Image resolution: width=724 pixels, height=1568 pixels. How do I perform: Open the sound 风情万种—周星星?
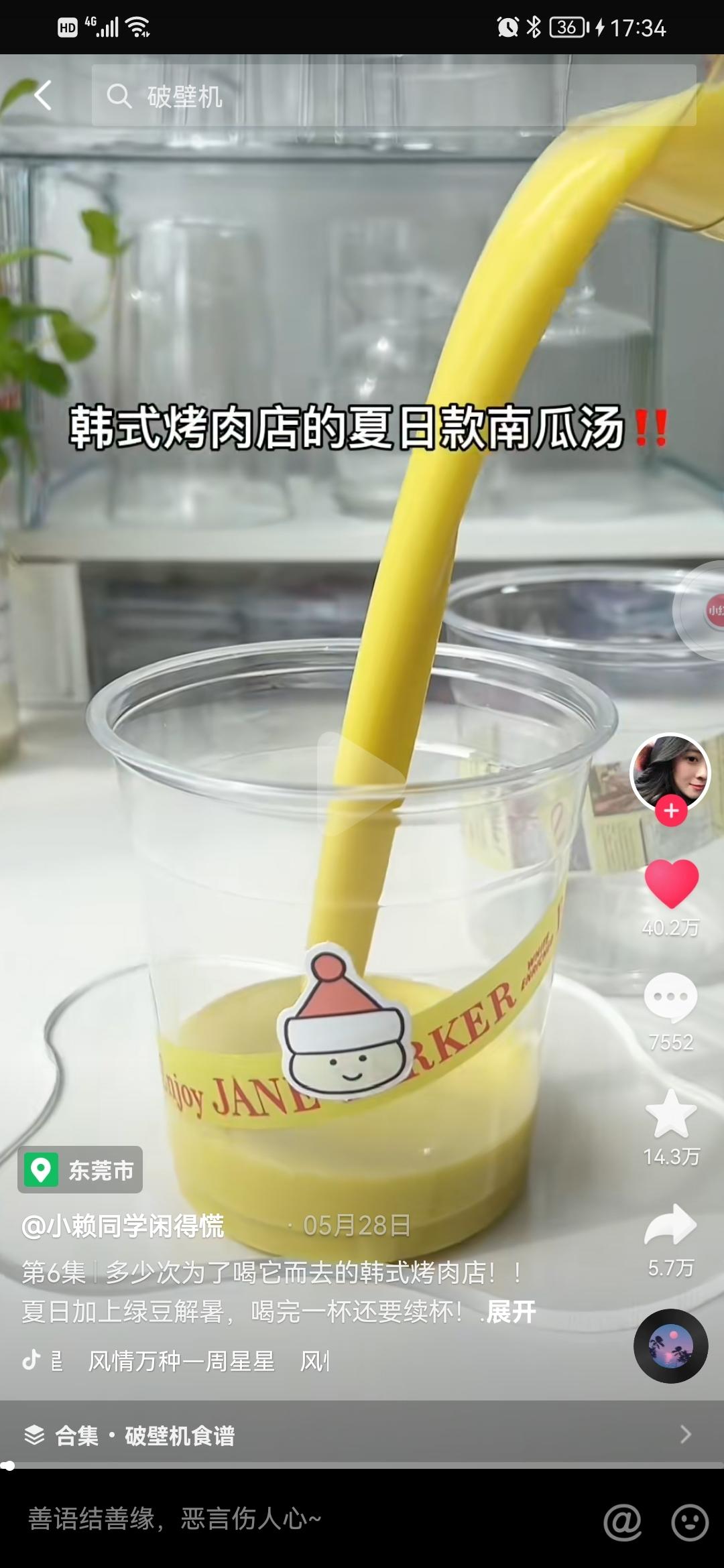pos(181,1361)
